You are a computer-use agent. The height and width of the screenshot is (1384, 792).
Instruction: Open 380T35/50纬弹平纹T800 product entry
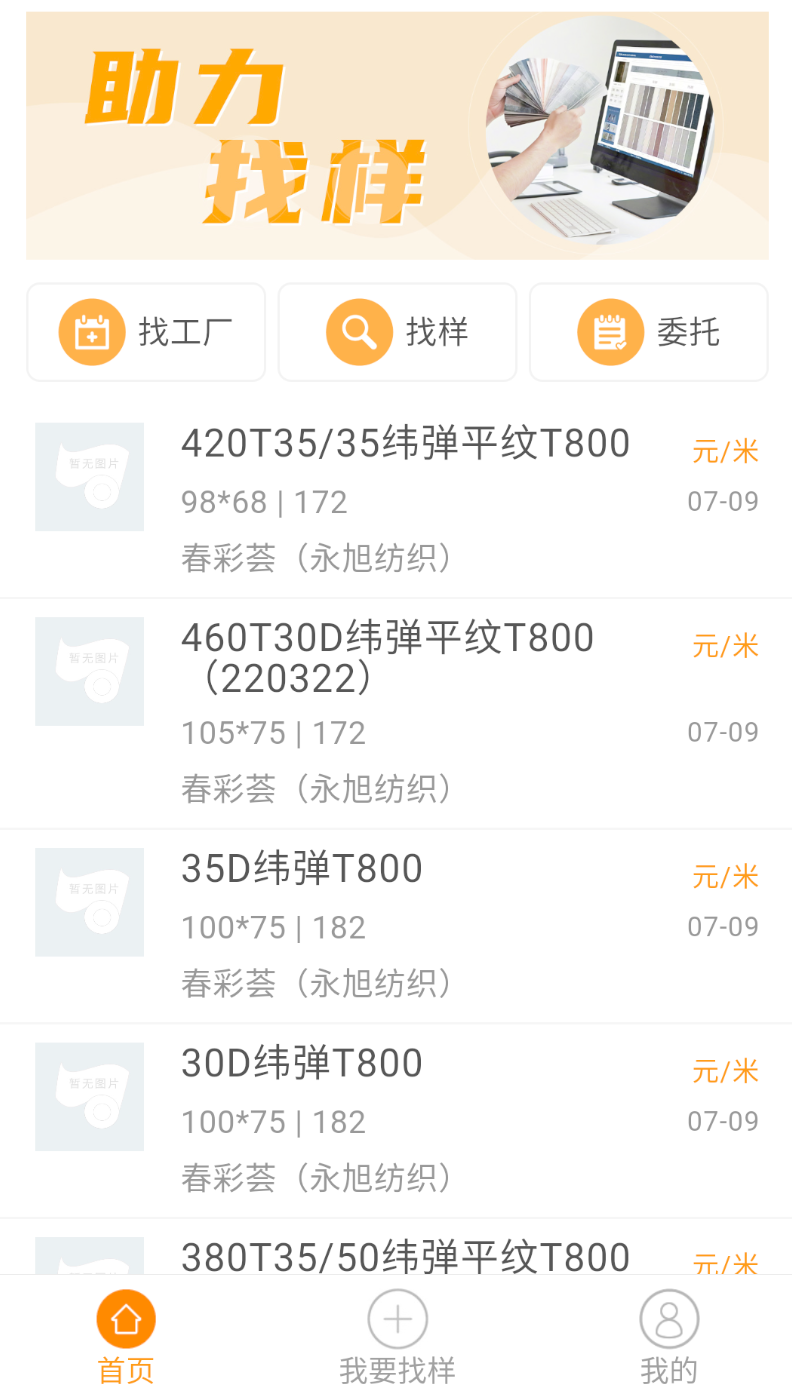[x=404, y=1256]
